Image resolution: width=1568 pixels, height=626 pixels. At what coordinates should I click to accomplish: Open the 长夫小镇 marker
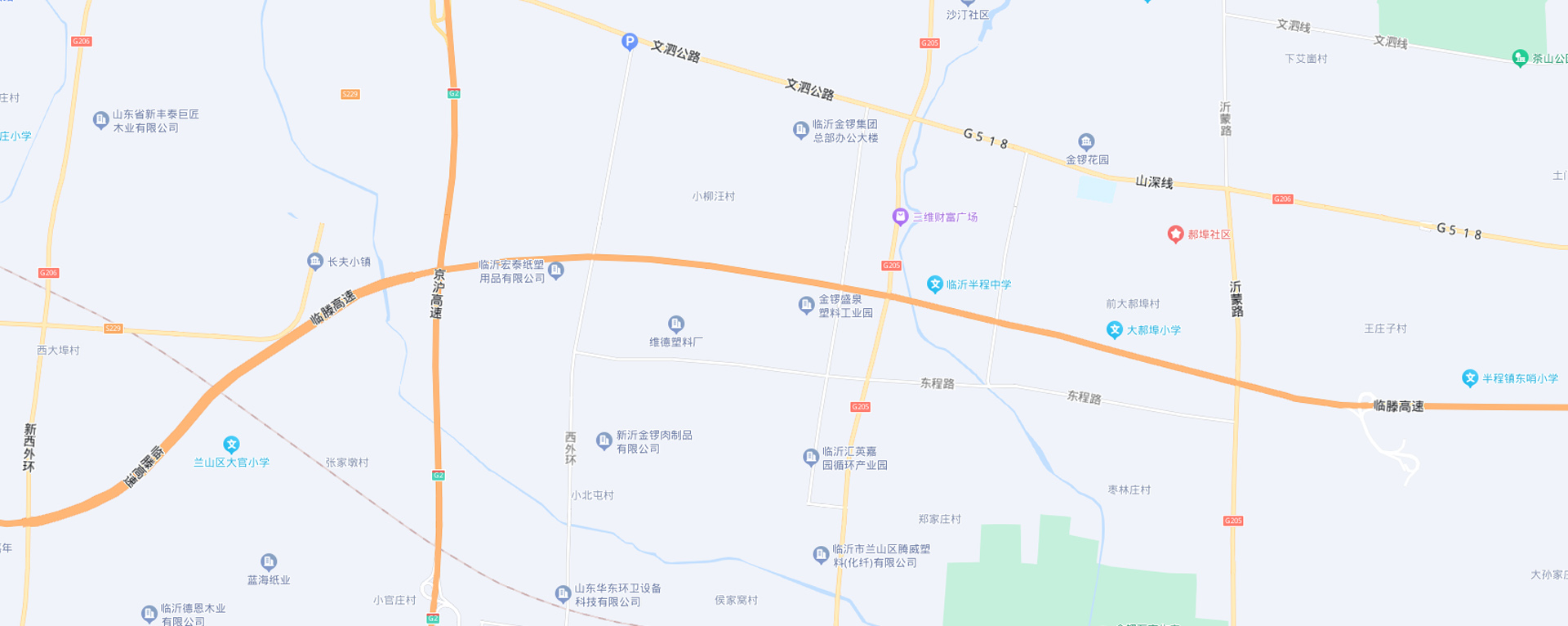[315, 262]
